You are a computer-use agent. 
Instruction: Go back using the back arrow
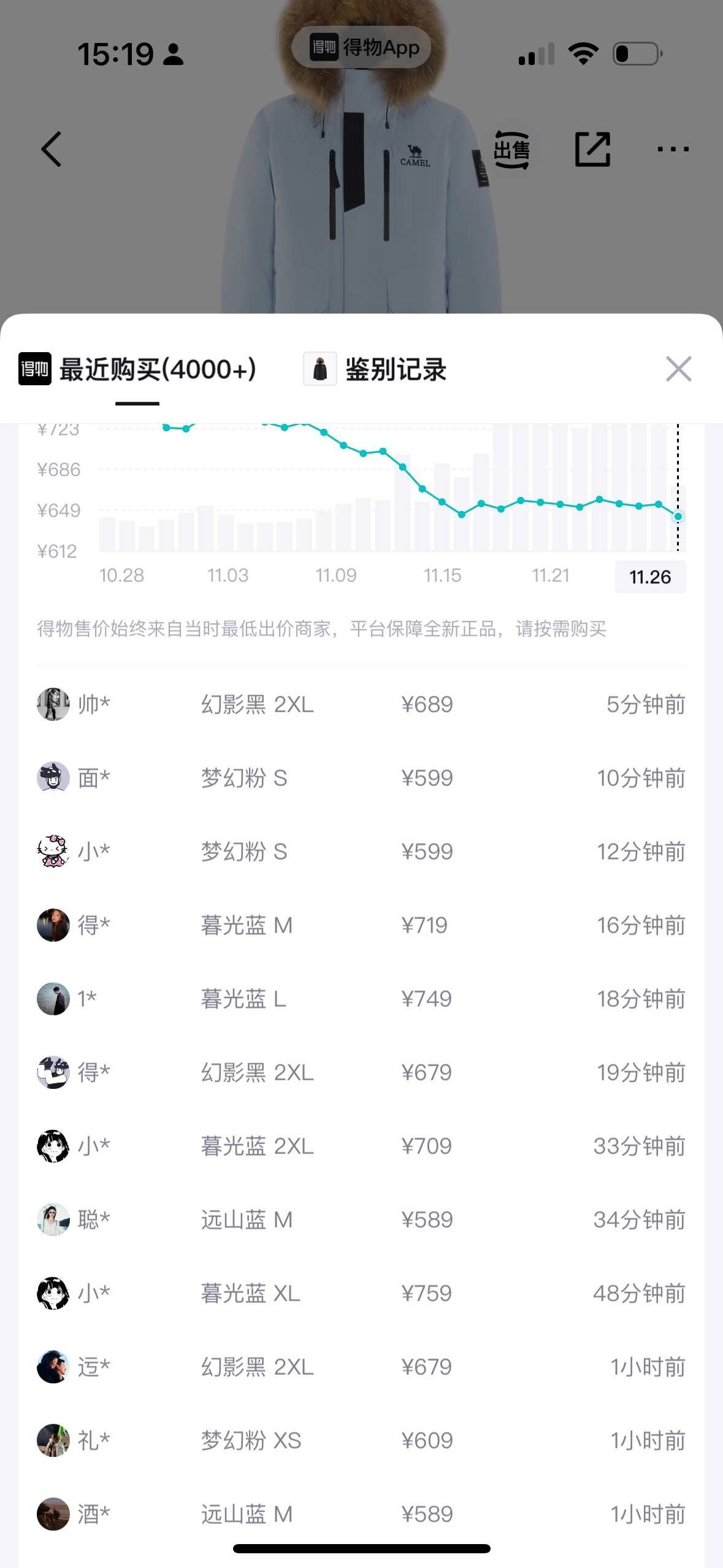pyautogui.click(x=52, y=149)
